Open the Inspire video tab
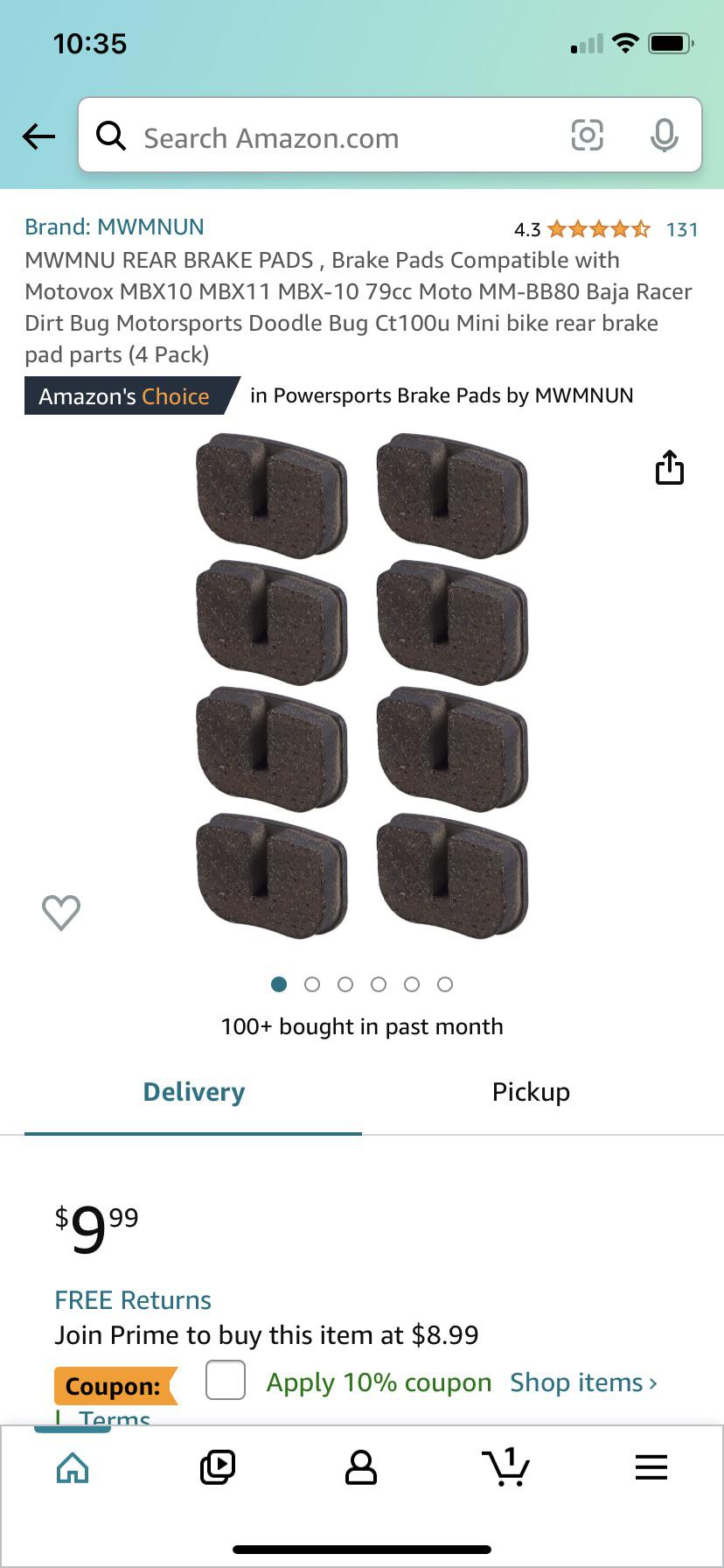This screenshot has width=724, height=1568. pyautogui.click(x=217, y=1467)
